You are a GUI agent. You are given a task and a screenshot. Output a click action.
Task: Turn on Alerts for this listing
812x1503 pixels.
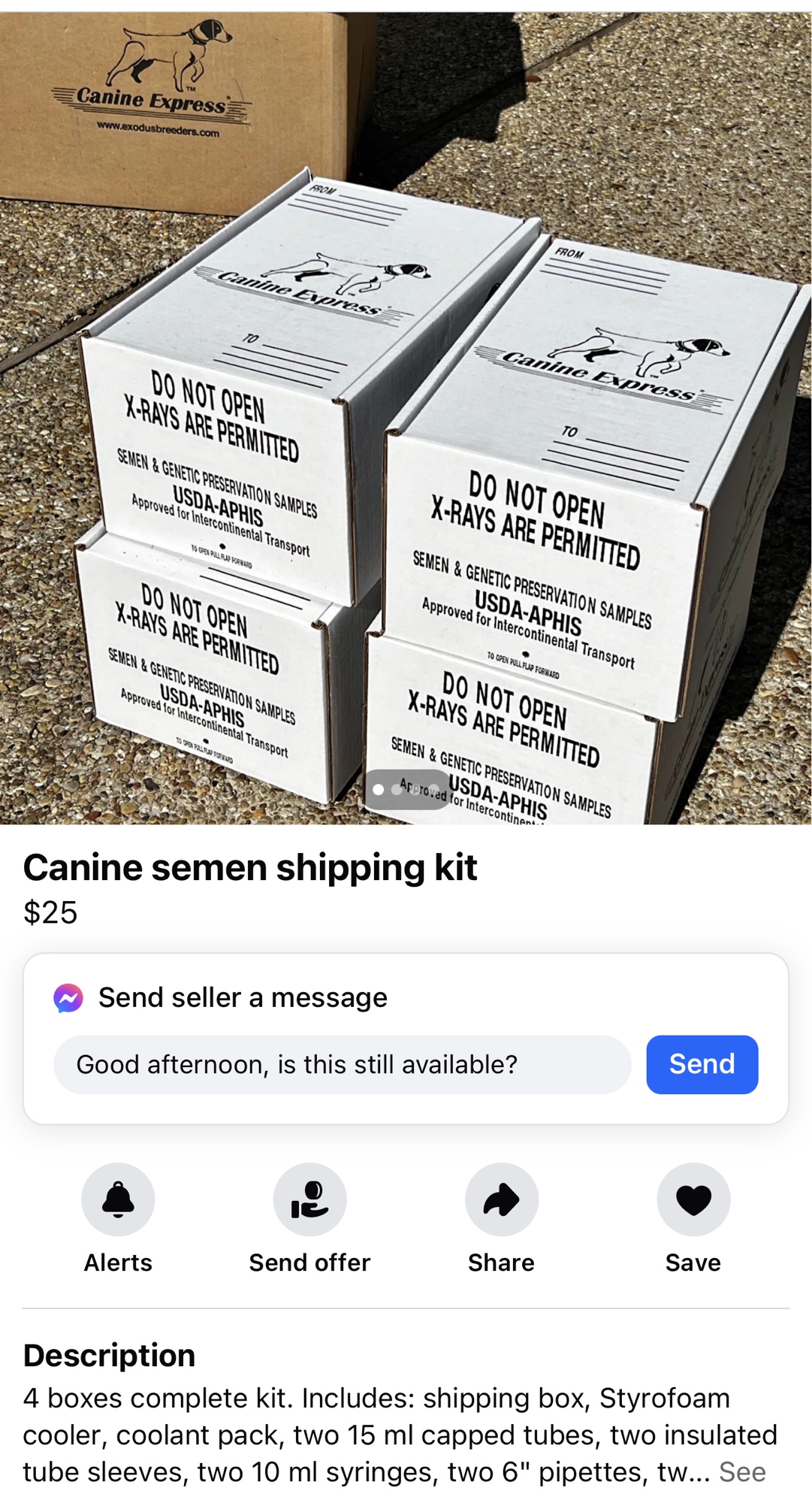point(118,1199)
